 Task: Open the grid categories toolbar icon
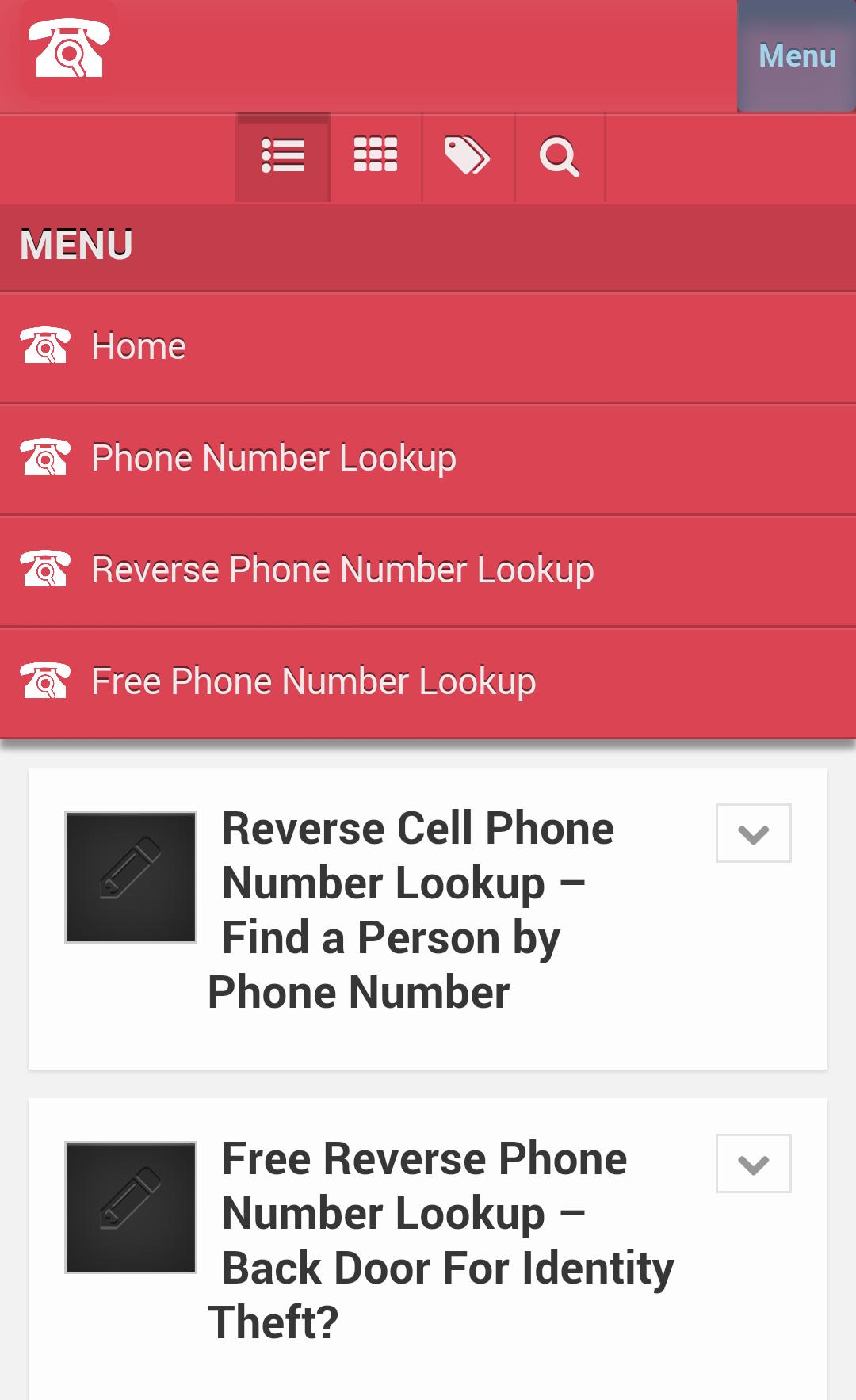(376, 156)
